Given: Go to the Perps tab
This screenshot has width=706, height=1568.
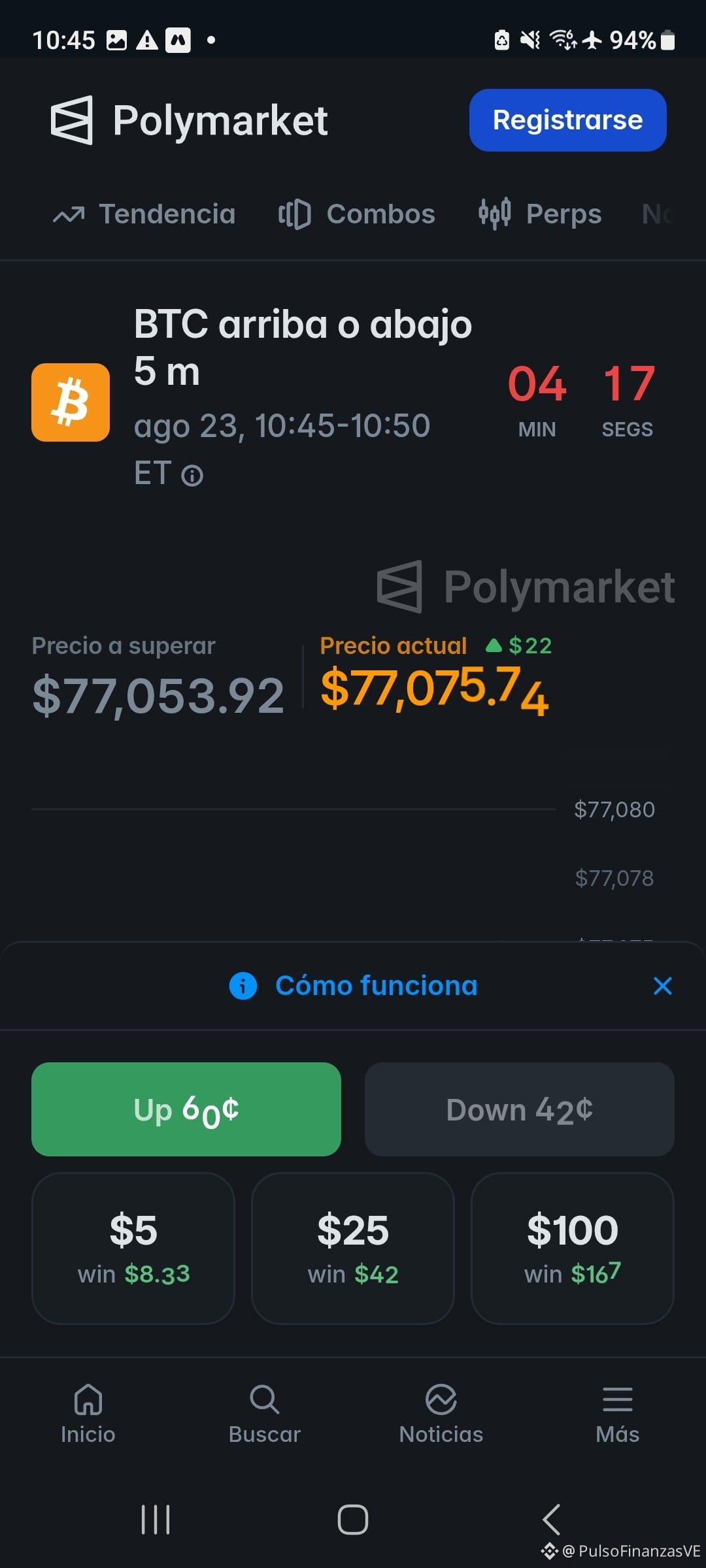Looking at the screenshot, I should tap(540, 214).
